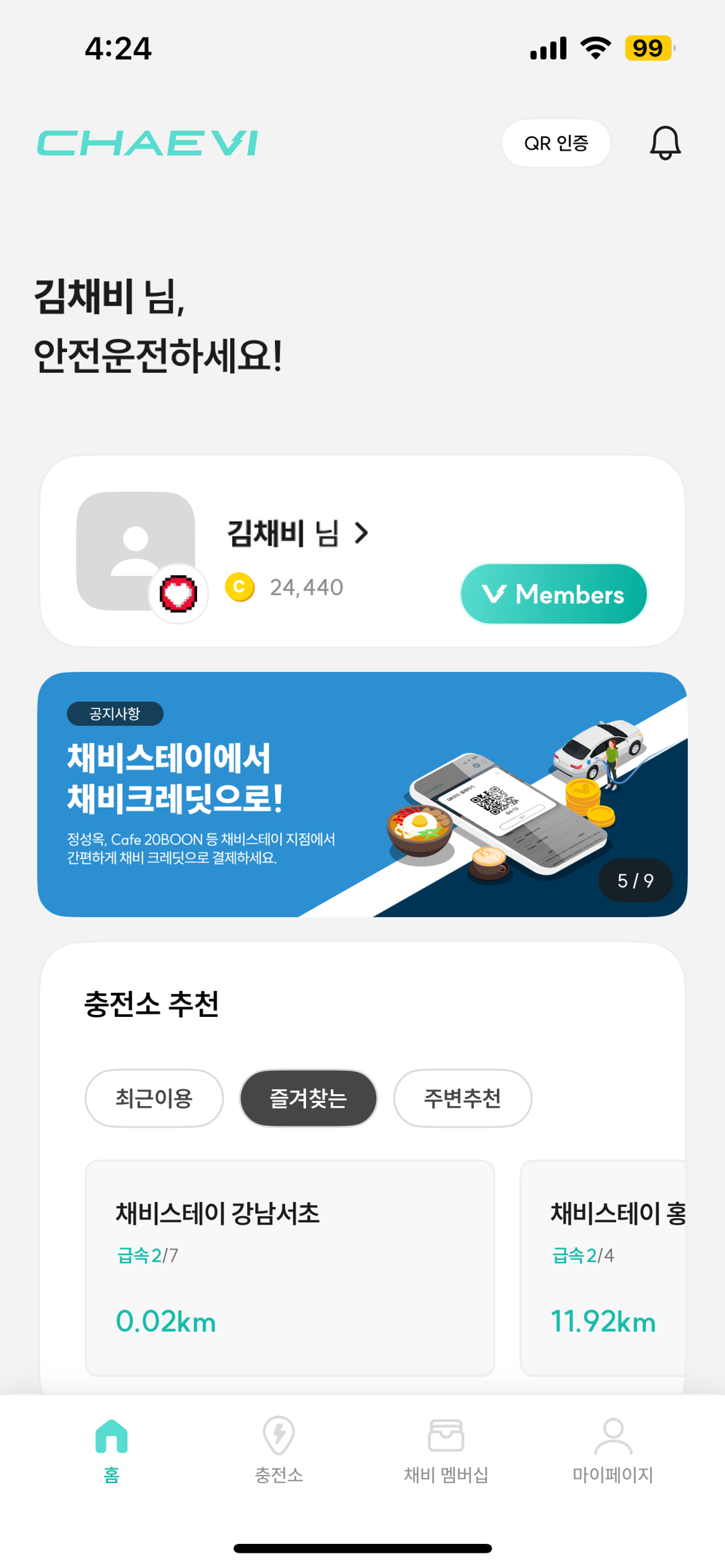This screenshot has width=725, height=1568.
Task: Open the 채비스테이 강남서초 station card
Action: click(x=290, y=1268)
